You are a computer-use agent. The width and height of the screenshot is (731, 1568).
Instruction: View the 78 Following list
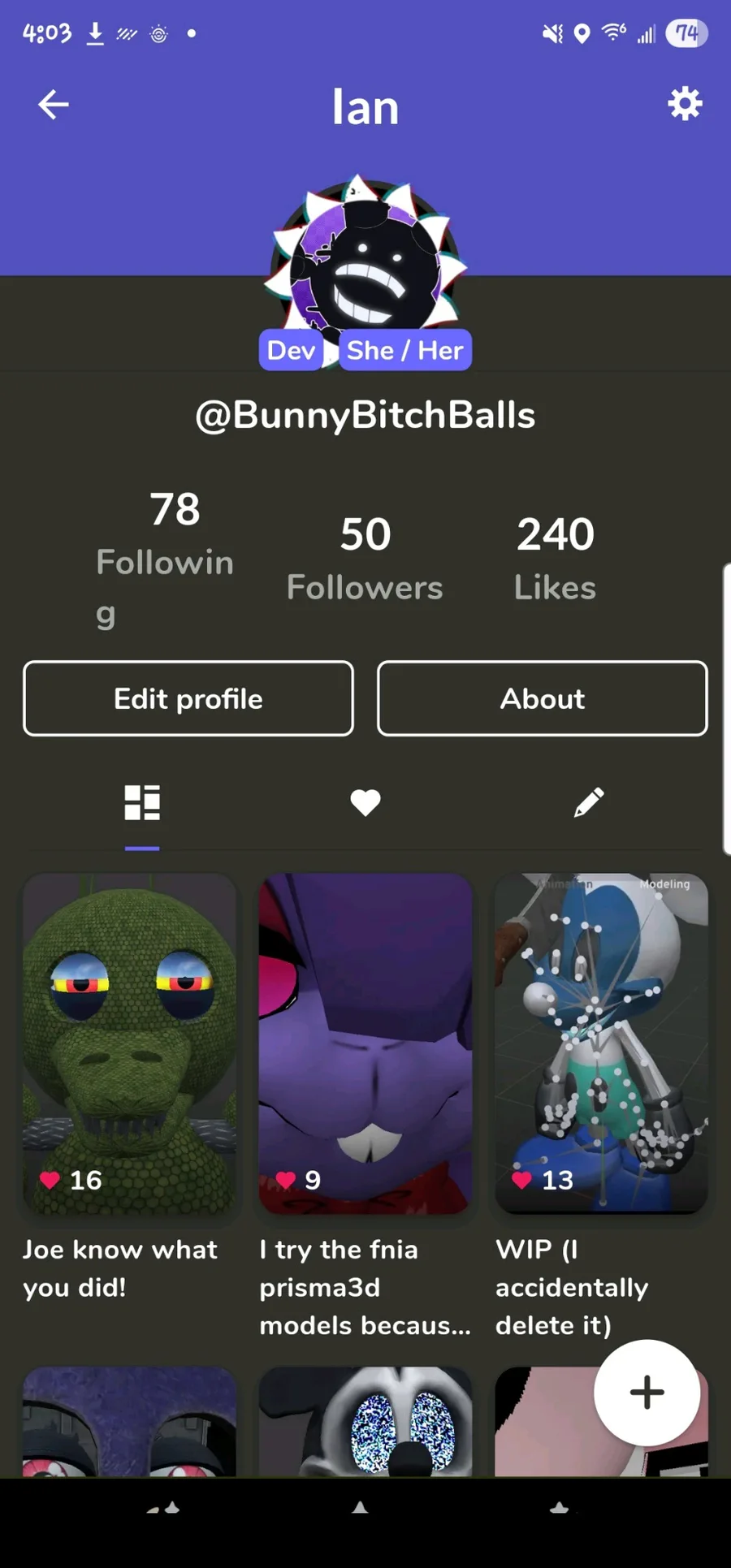click(x=166, y=559)
